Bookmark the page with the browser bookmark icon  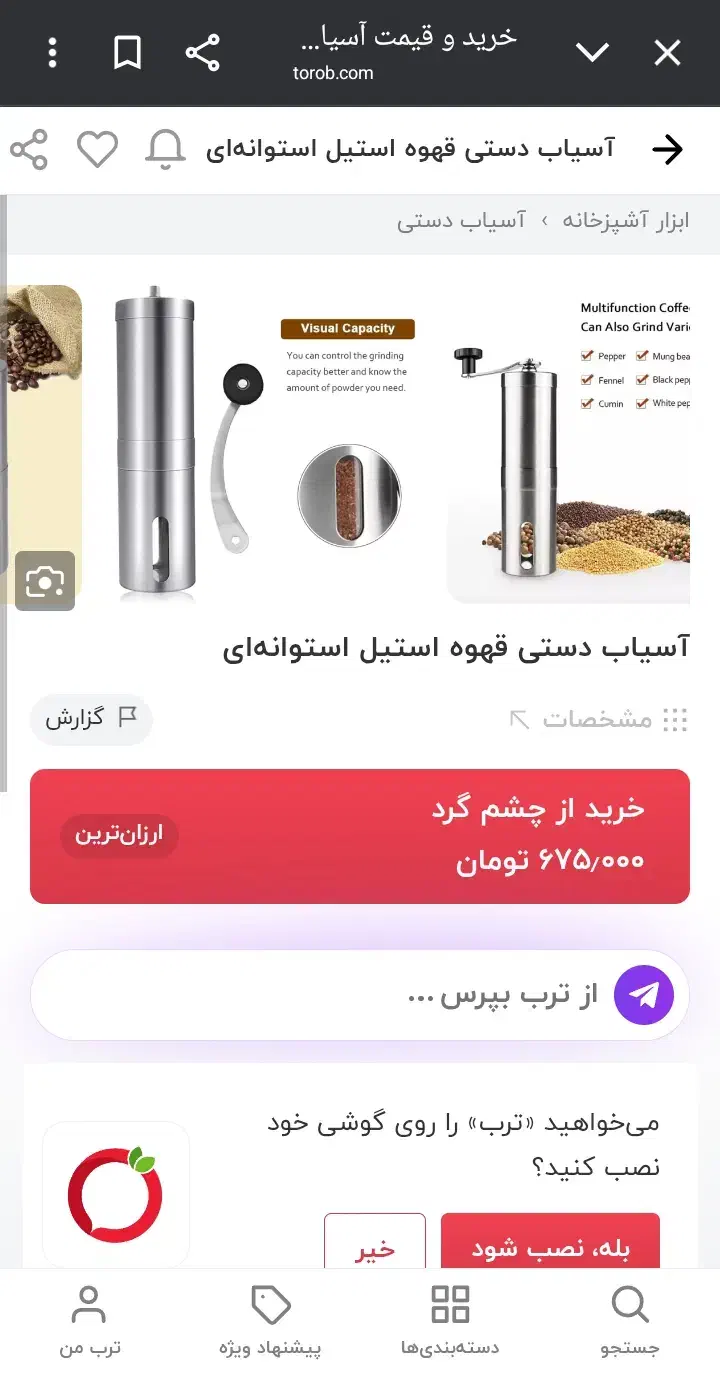[x=127, y=52]
